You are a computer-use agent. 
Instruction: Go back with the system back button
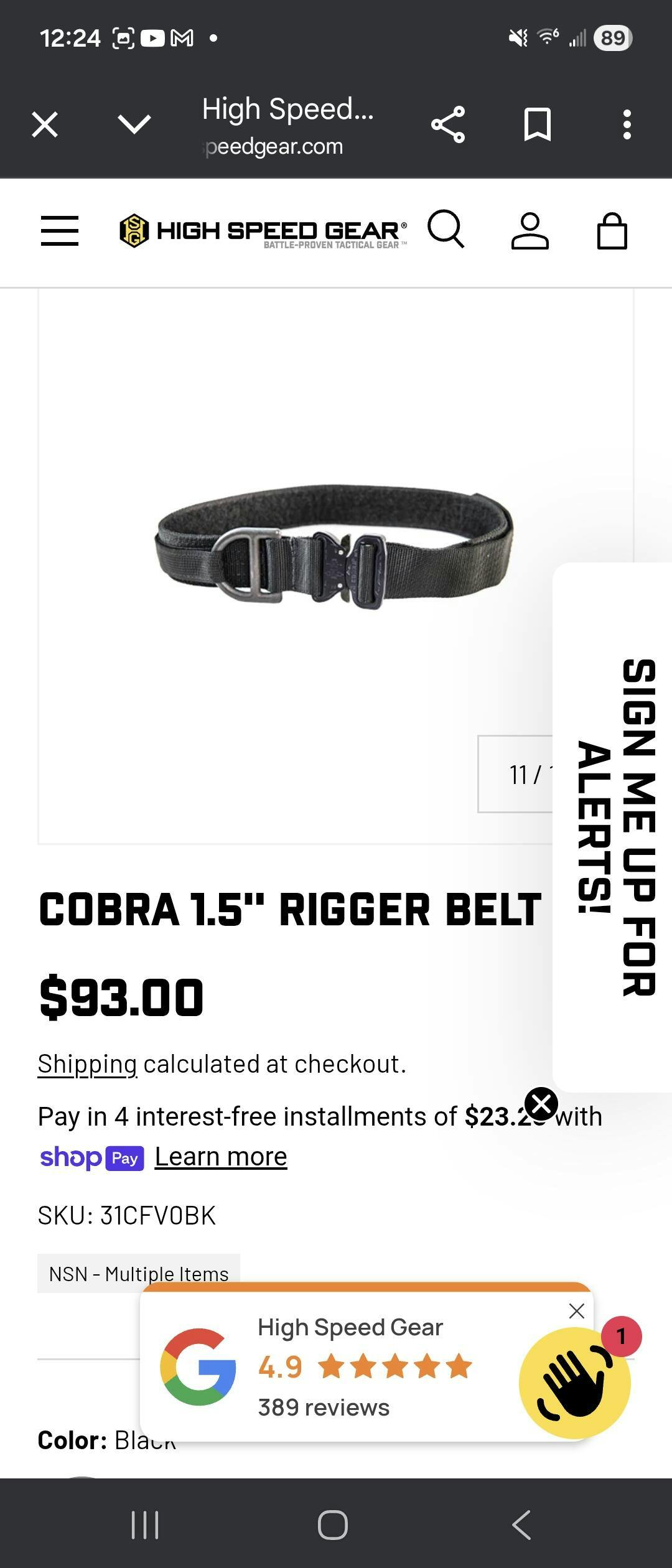[x=521, y=1525]
